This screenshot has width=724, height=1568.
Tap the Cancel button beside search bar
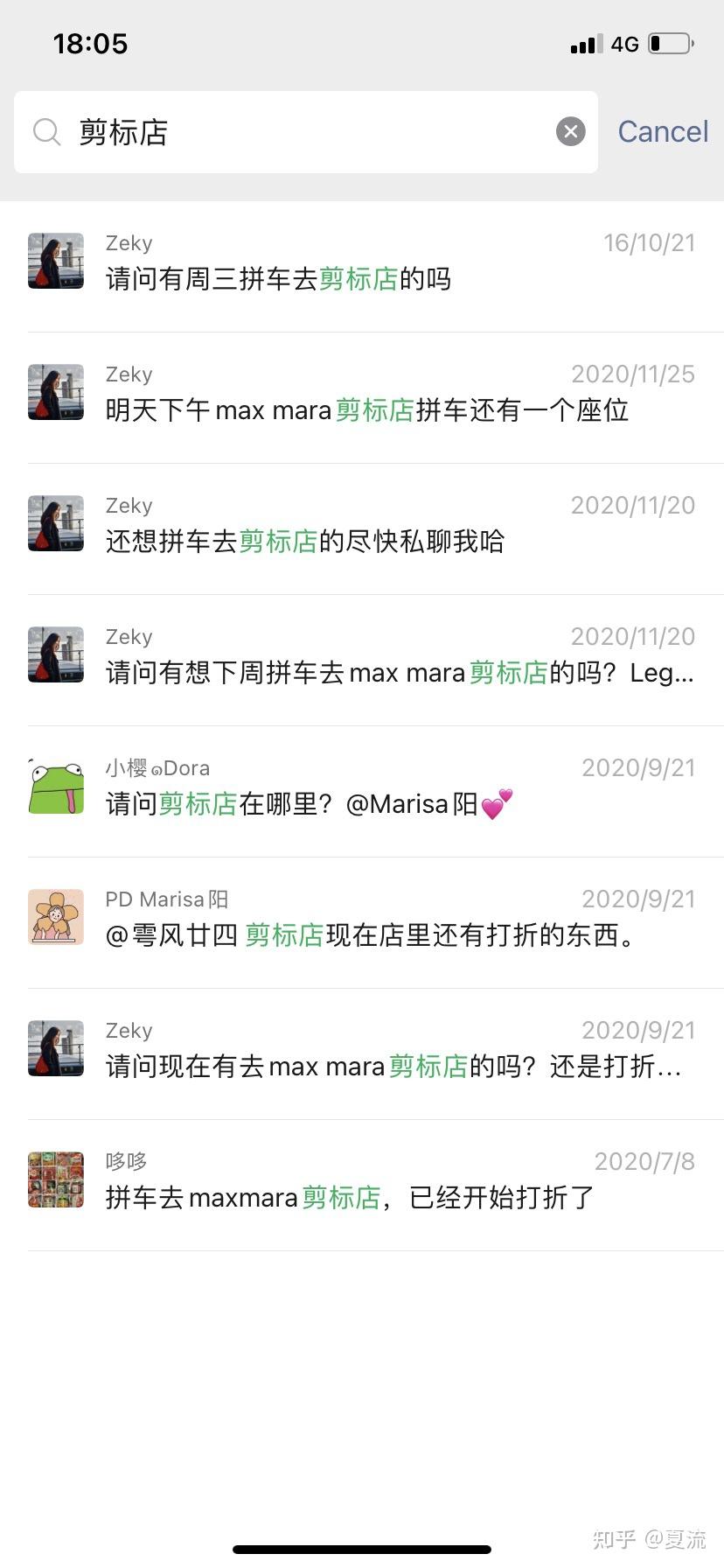pos(662,131)
